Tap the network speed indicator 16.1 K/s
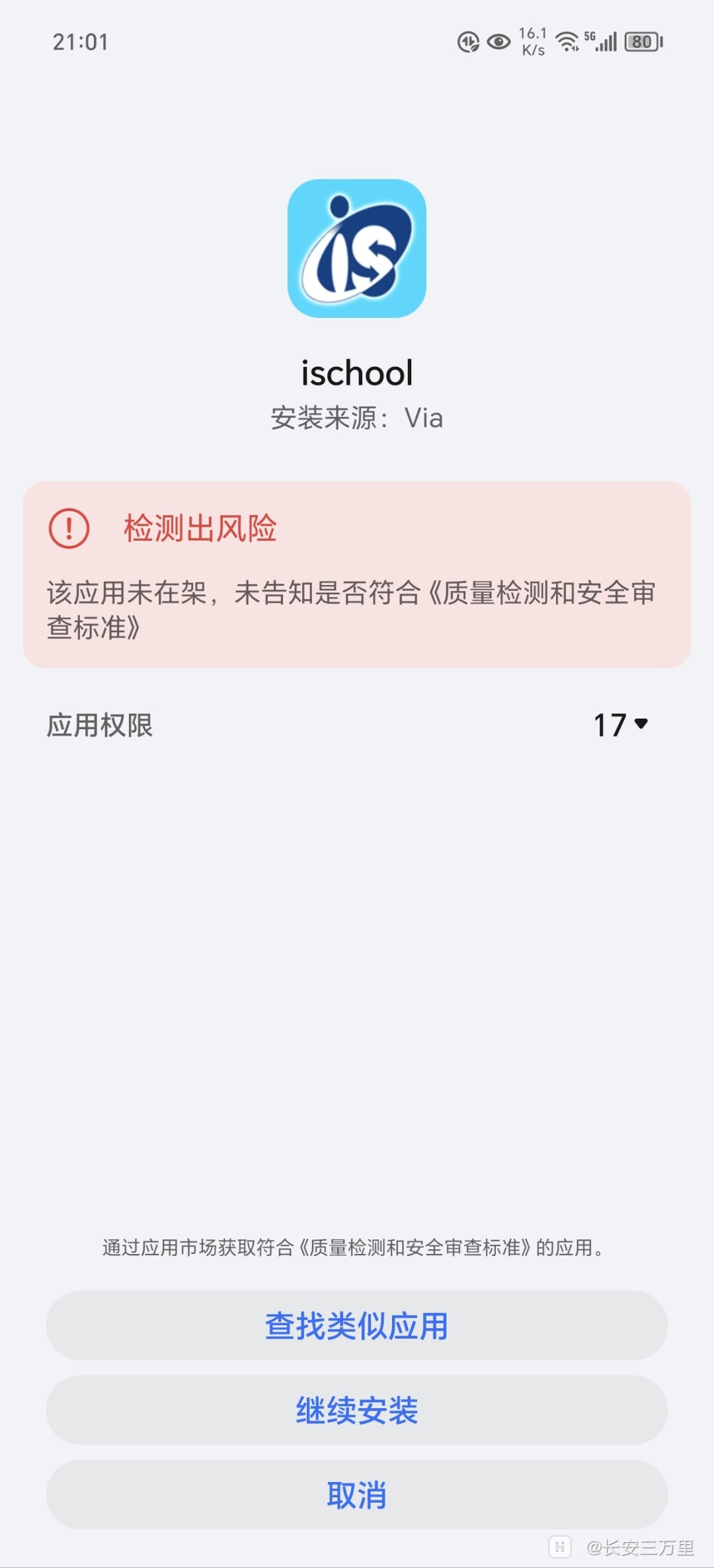714x1568 pixels. point(533,41)
